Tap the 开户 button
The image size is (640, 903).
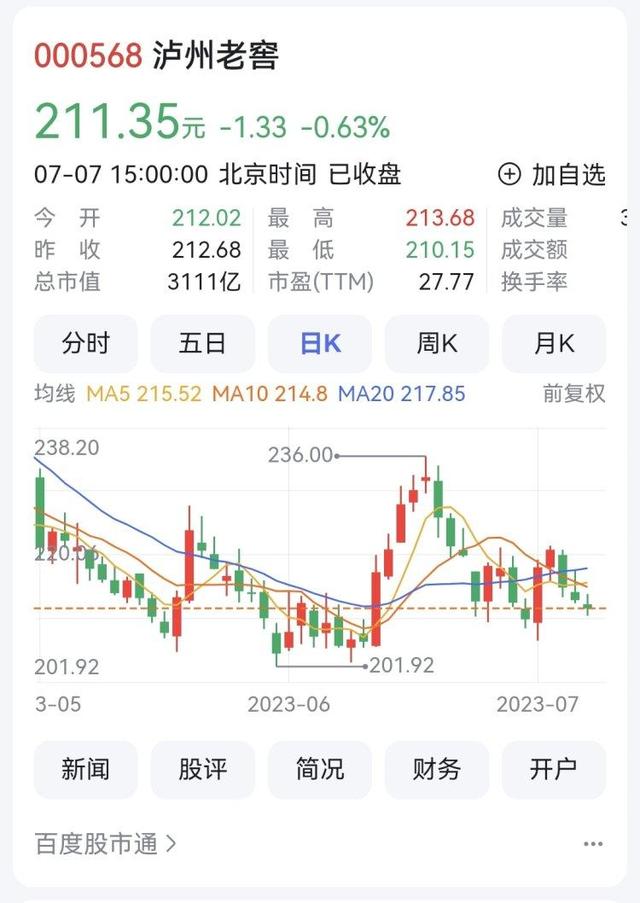coord(554,769)
